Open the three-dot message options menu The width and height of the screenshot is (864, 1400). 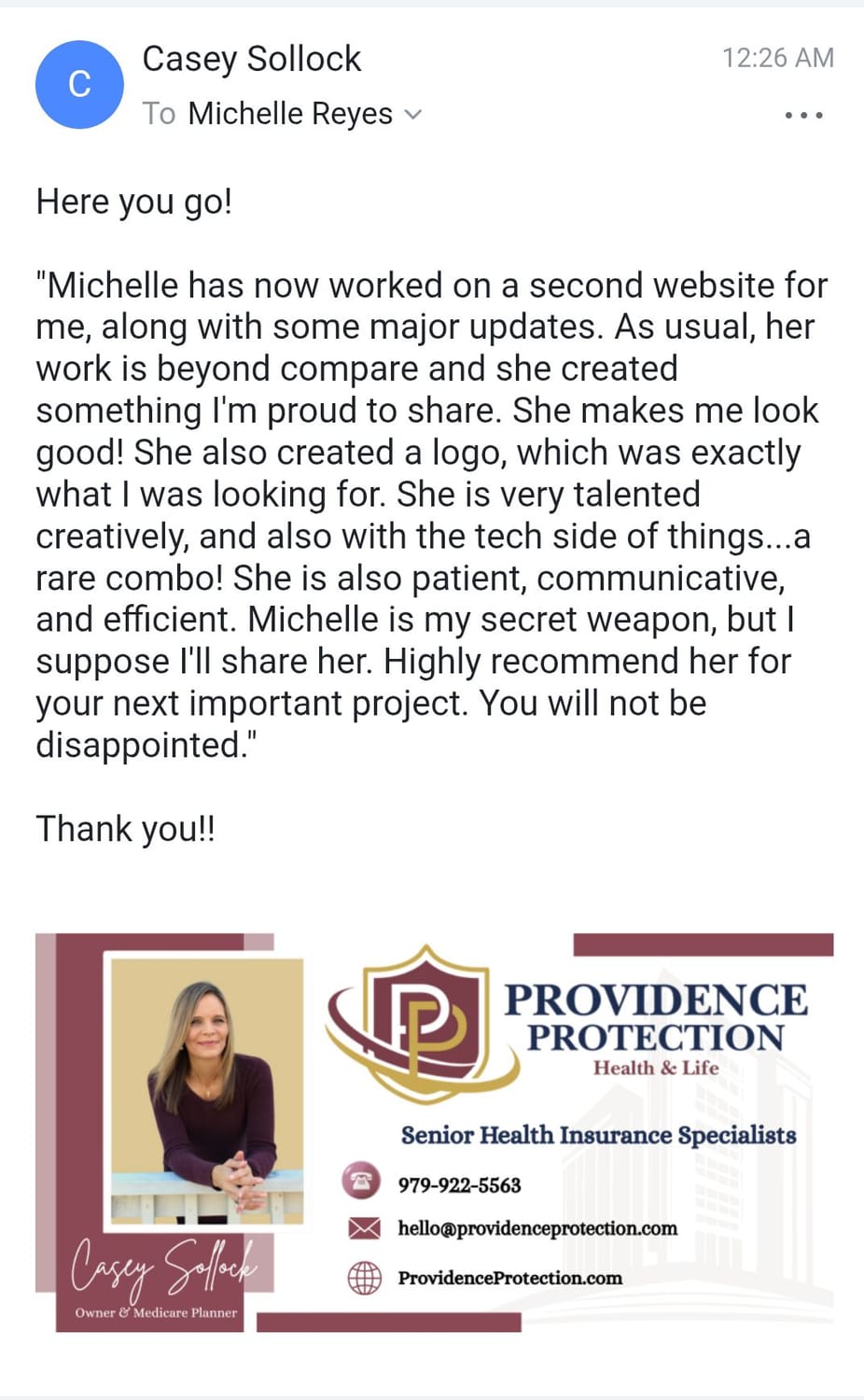pos(803,116)
